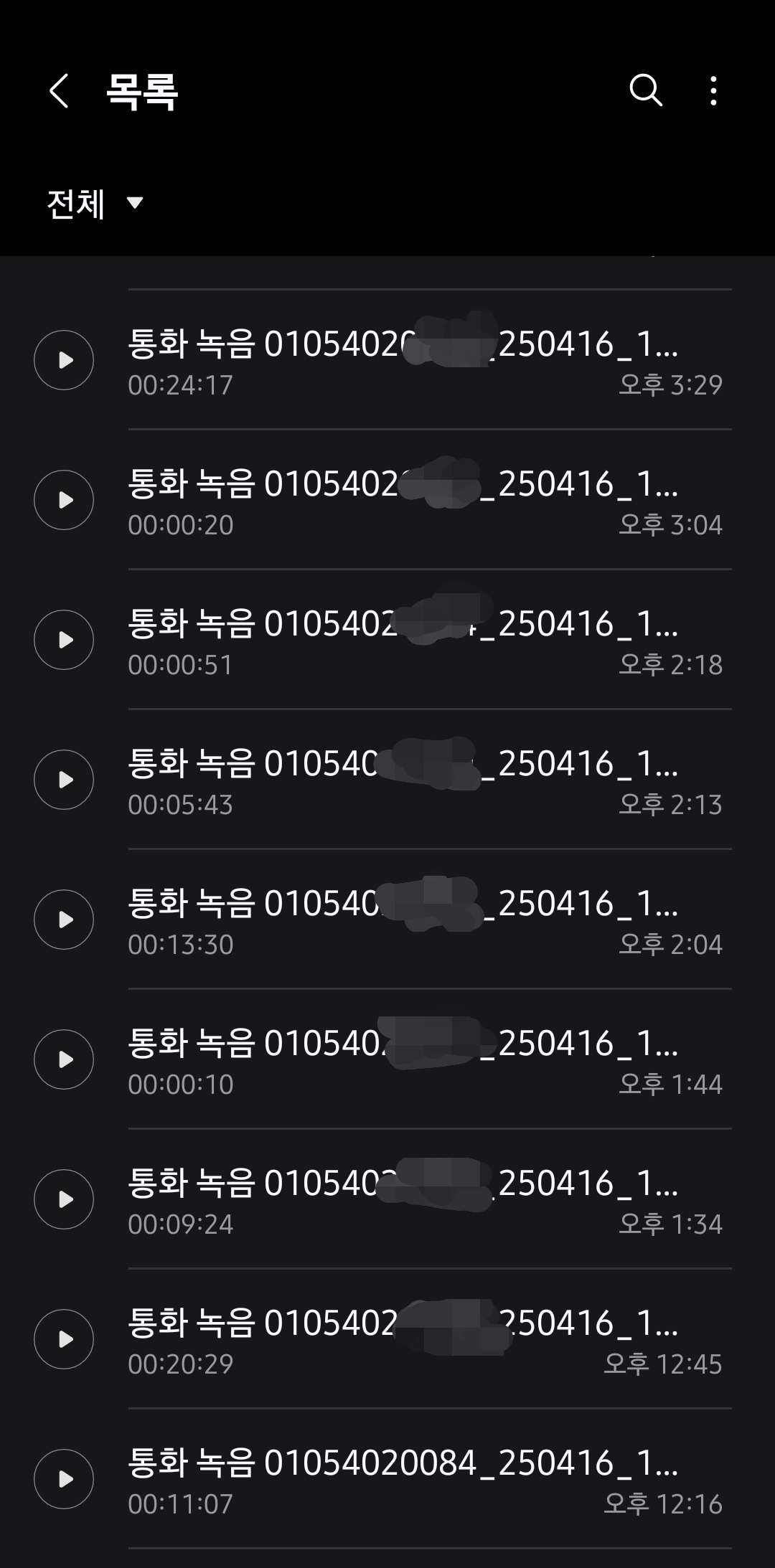Play the 00:00:20 recording
Screen dimensions: 775x1568
pyautogui.click(x=64, y=500)
